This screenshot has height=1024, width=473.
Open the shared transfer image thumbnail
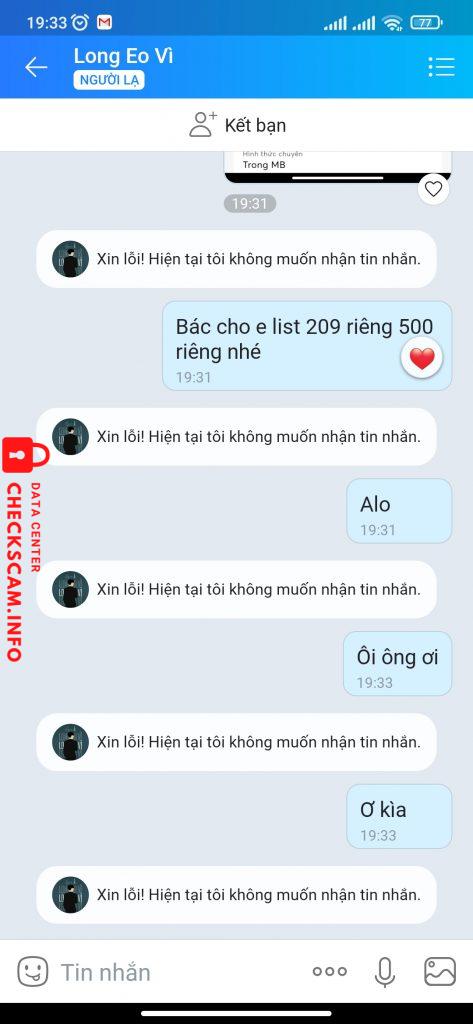[x=338, y=166]
